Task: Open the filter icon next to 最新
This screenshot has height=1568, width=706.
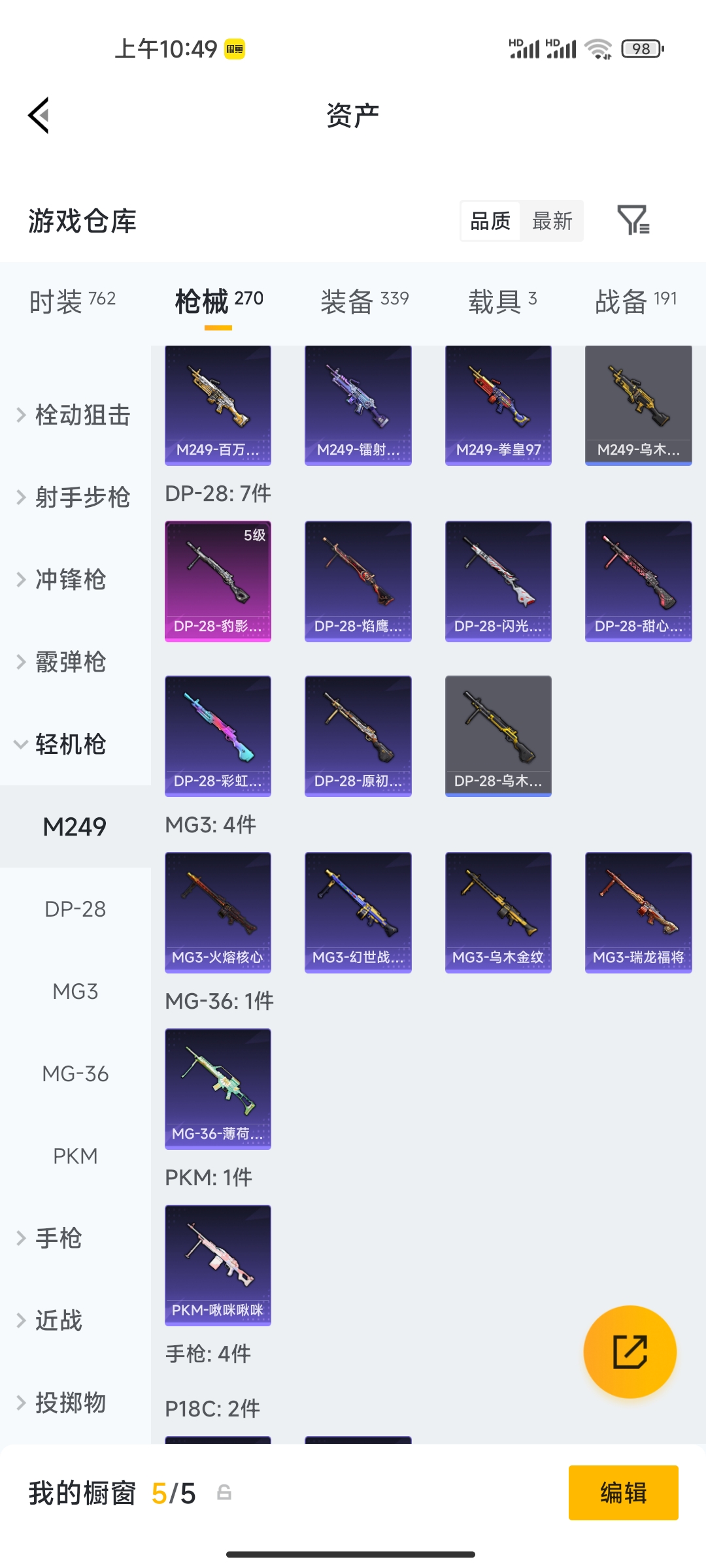Action: point(633,220)
